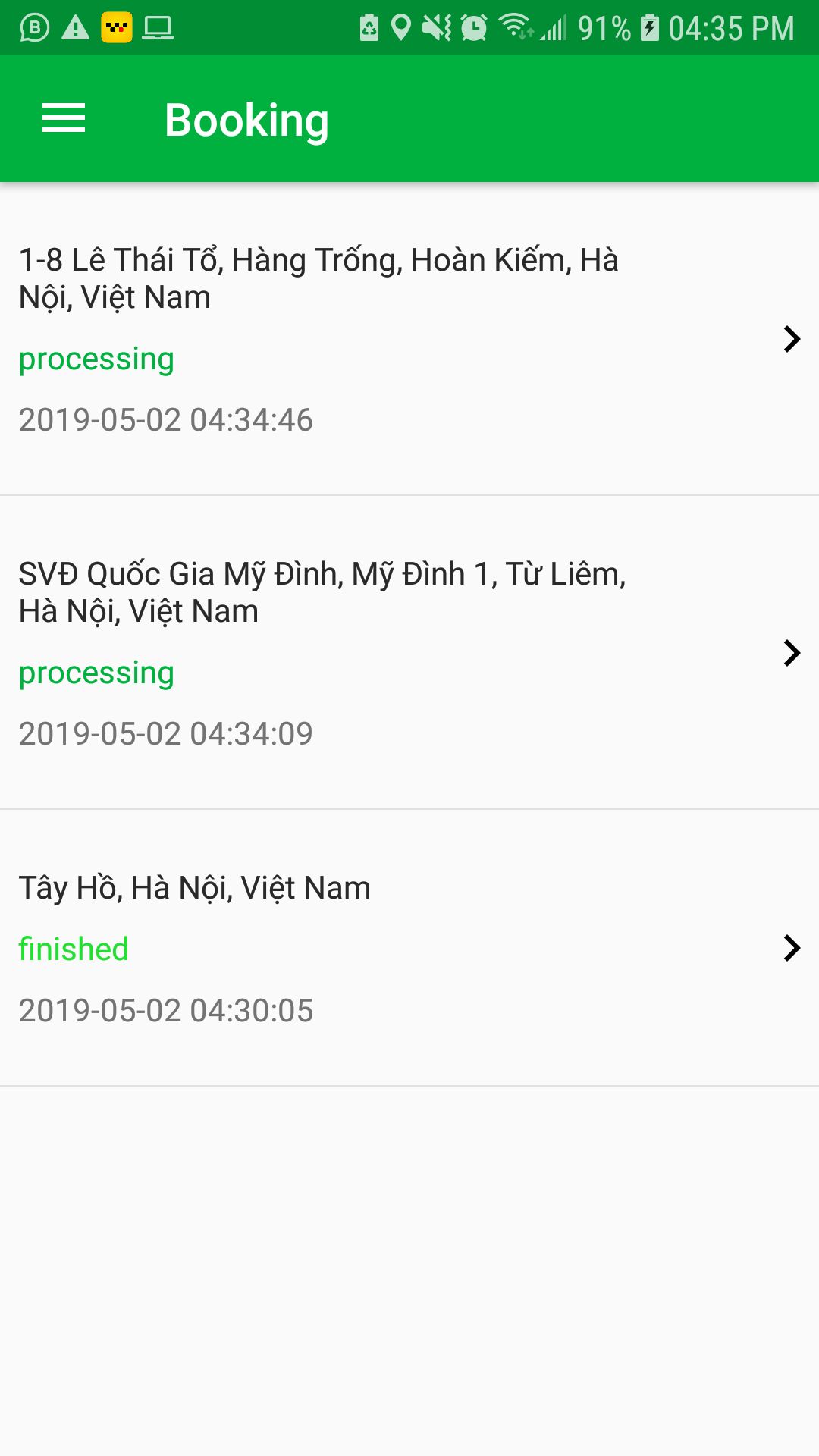Open the Lê Thái Tổ booking
819x1456 pixels.
click(x=409, y=338)
